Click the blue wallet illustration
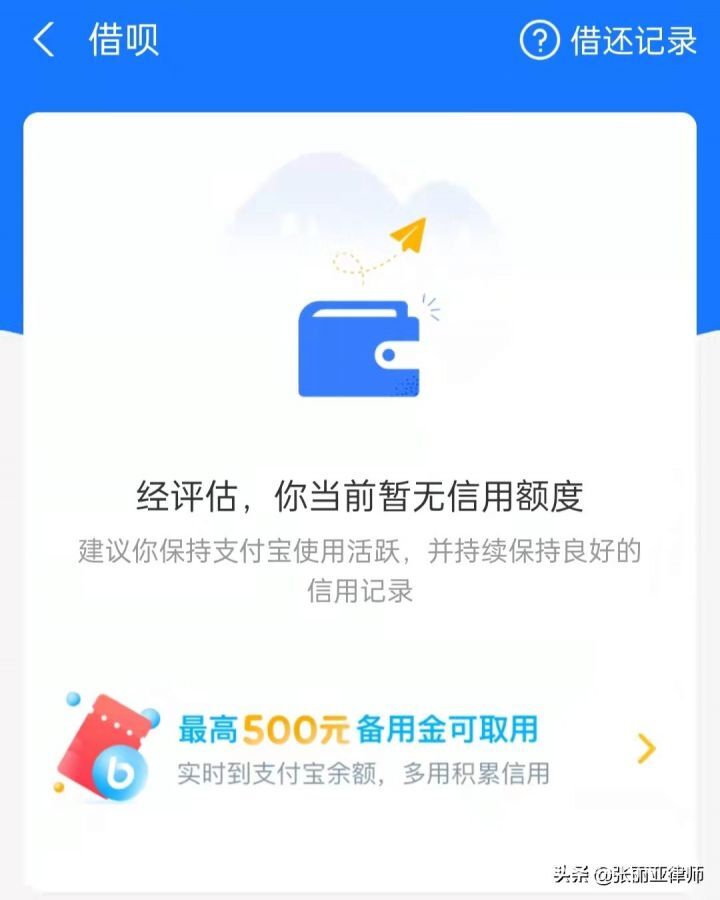720x900 pixels. (360, 350)
